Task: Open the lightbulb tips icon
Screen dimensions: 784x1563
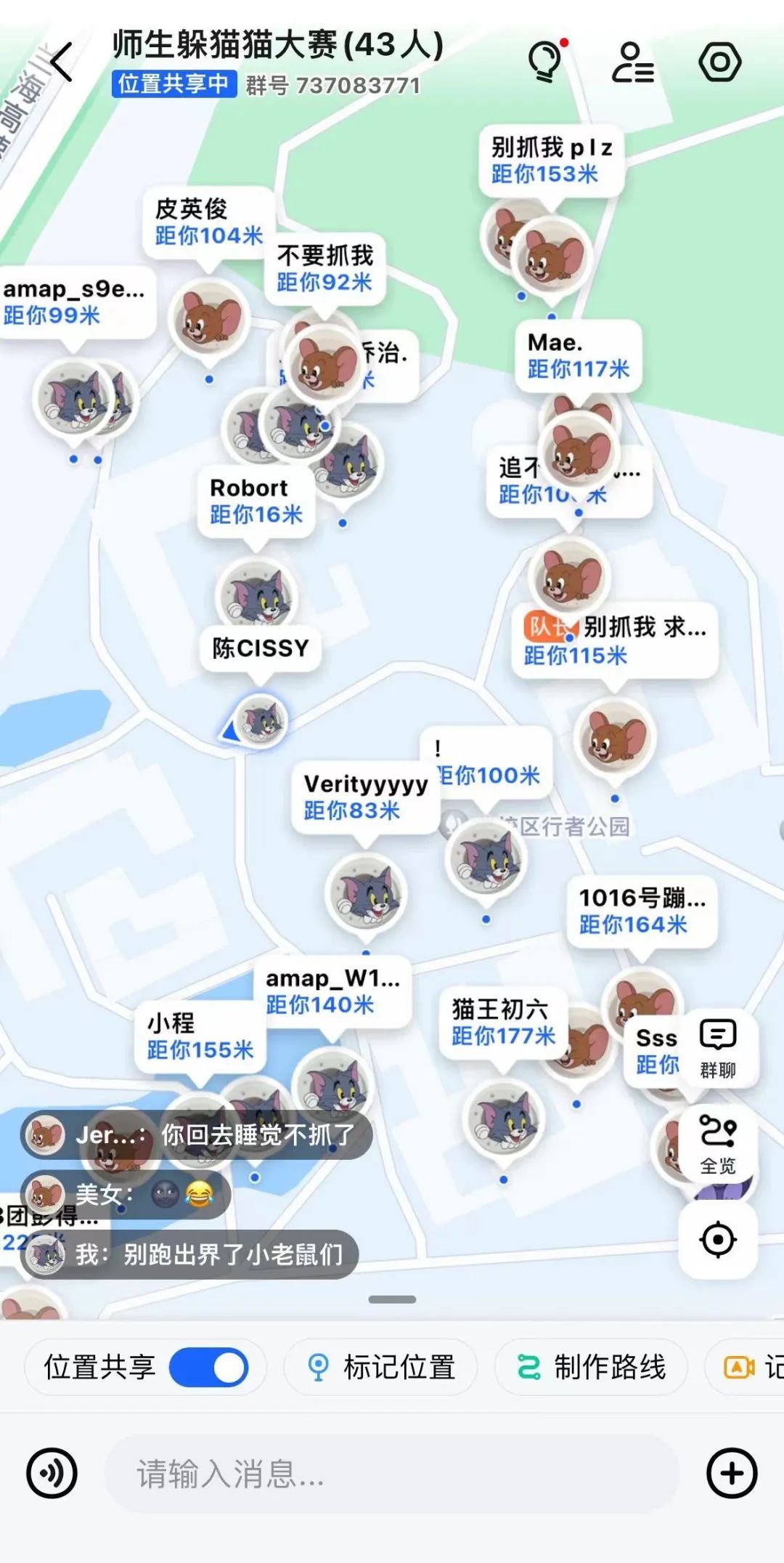Action: [546, 62]
